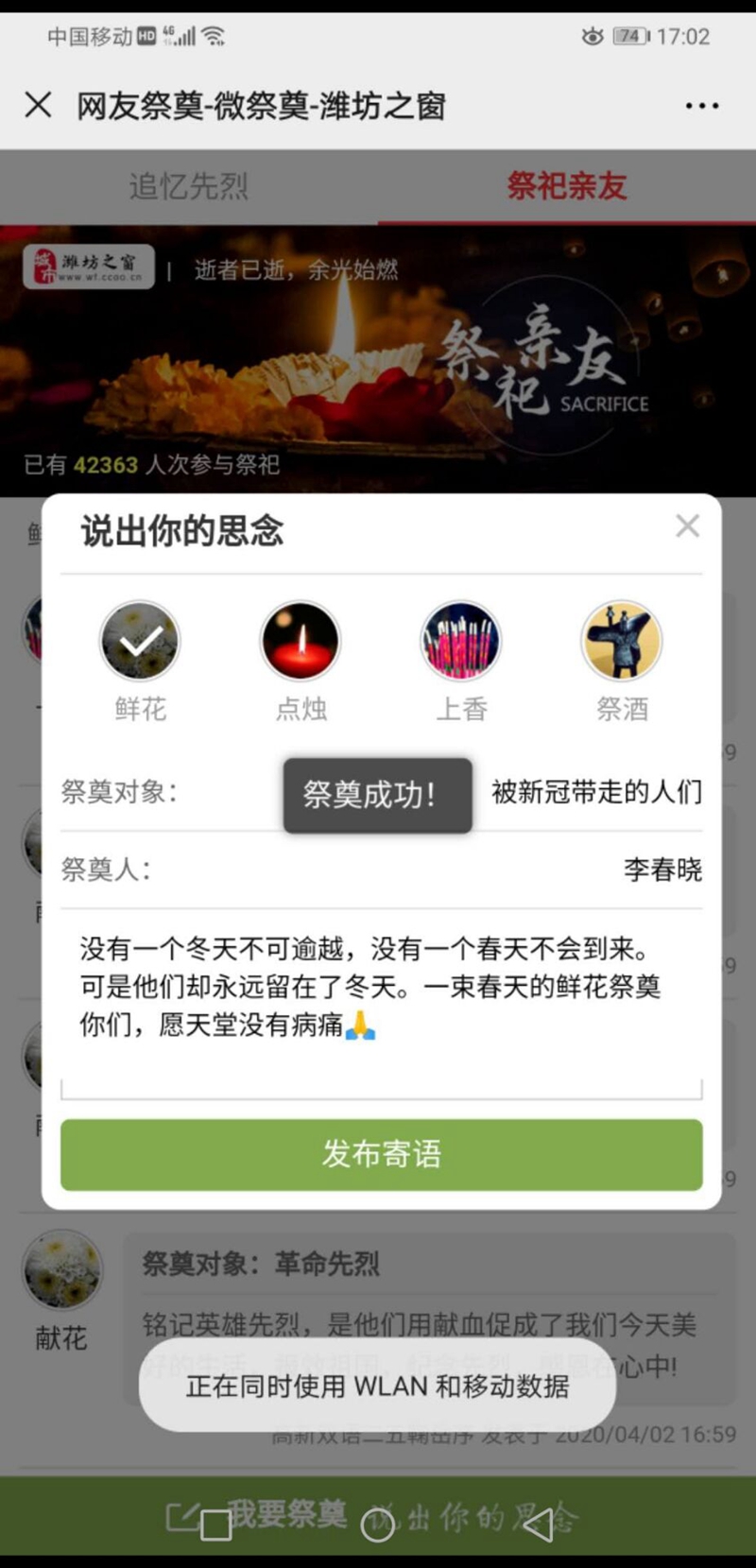Switch to the 追忆先烈 tab
Screen dimensions: 756x1568
point(188,186)
